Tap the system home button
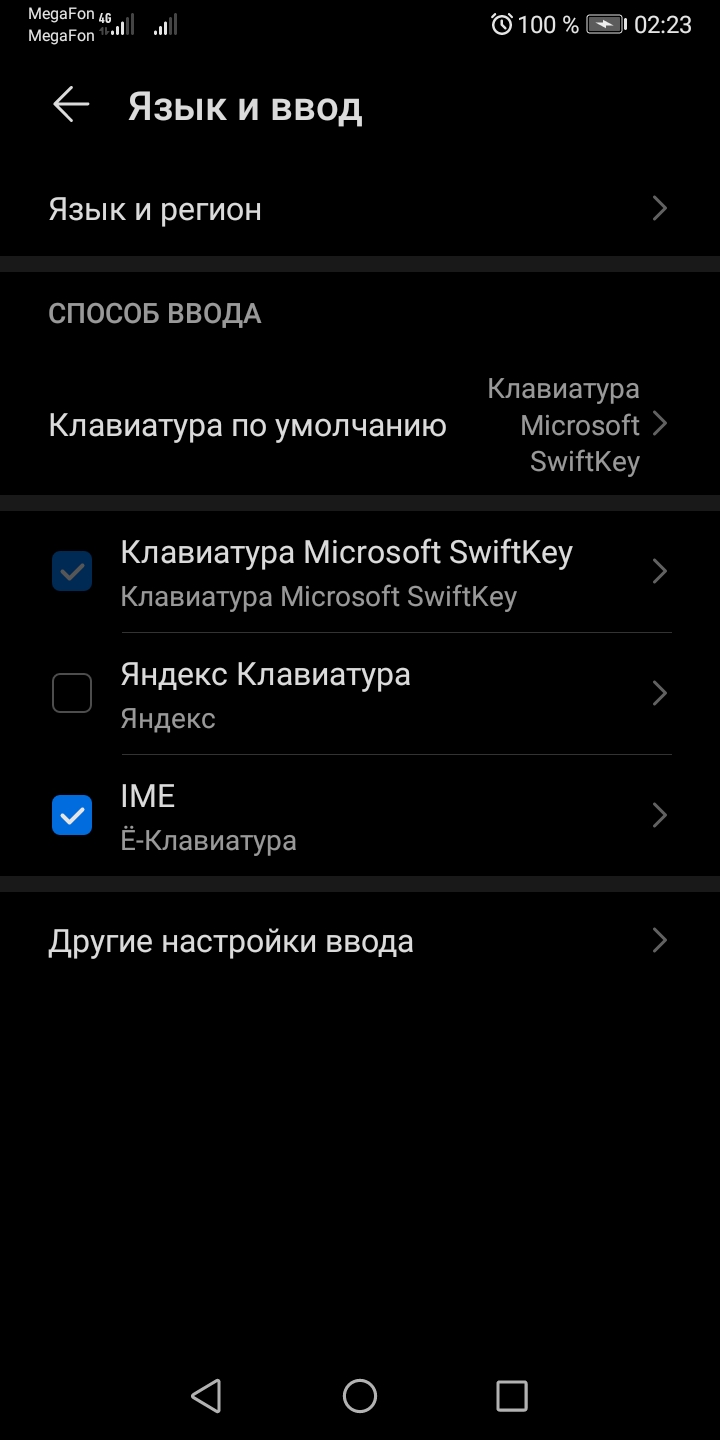 coord(360,1395)
